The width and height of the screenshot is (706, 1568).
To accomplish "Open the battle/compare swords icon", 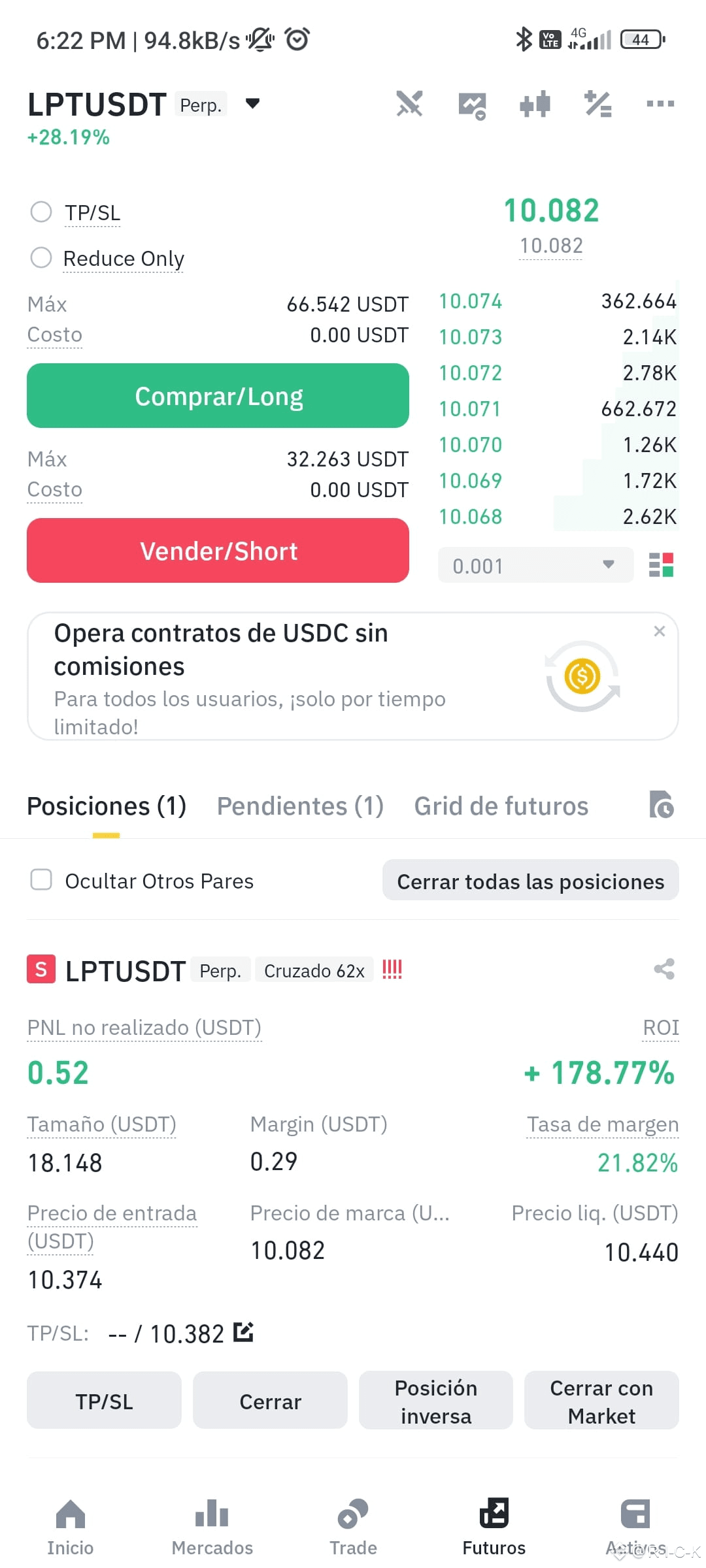I will (x=410, y=105).
